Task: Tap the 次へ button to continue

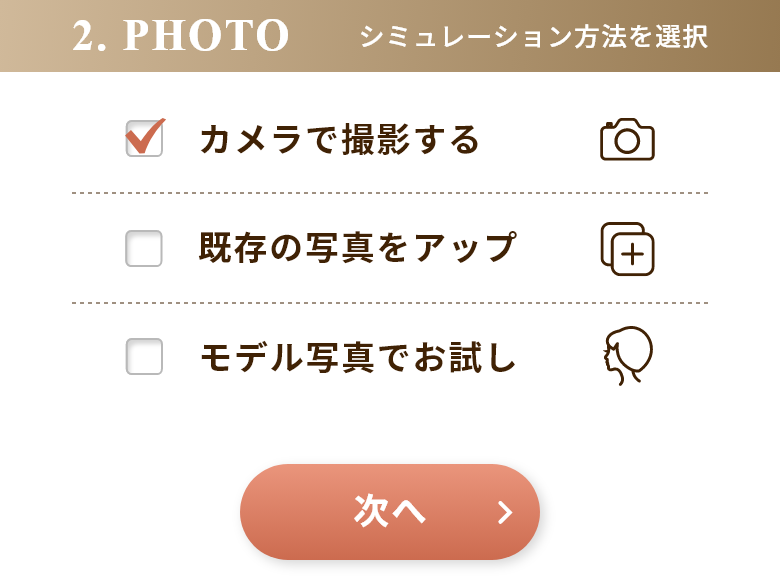Action: (x=390, y=512)
